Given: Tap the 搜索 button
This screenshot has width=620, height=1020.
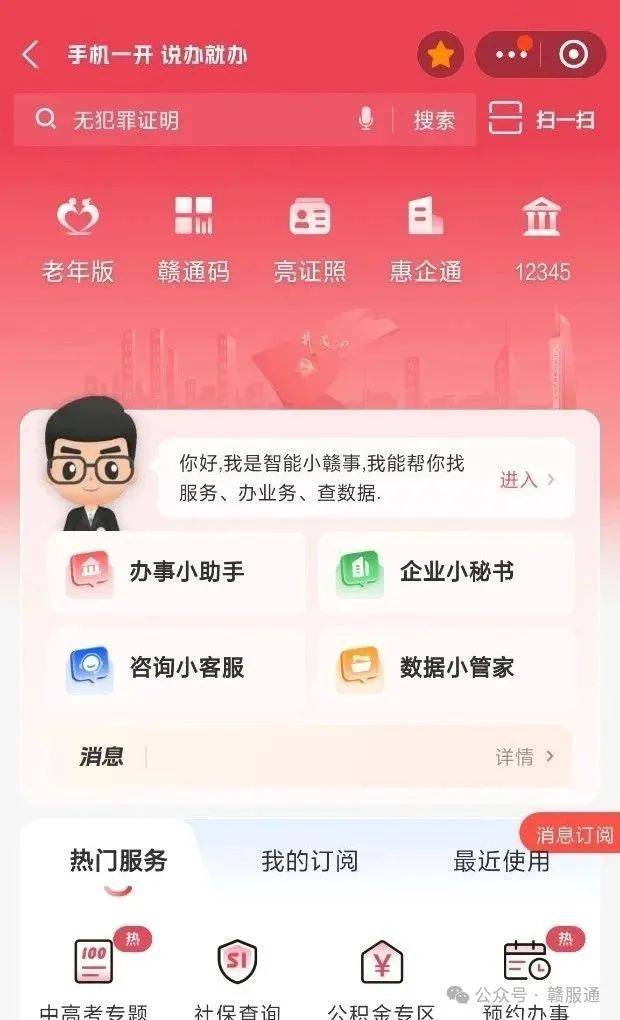Looking at the screenshot, I should (x=435, y=121).
